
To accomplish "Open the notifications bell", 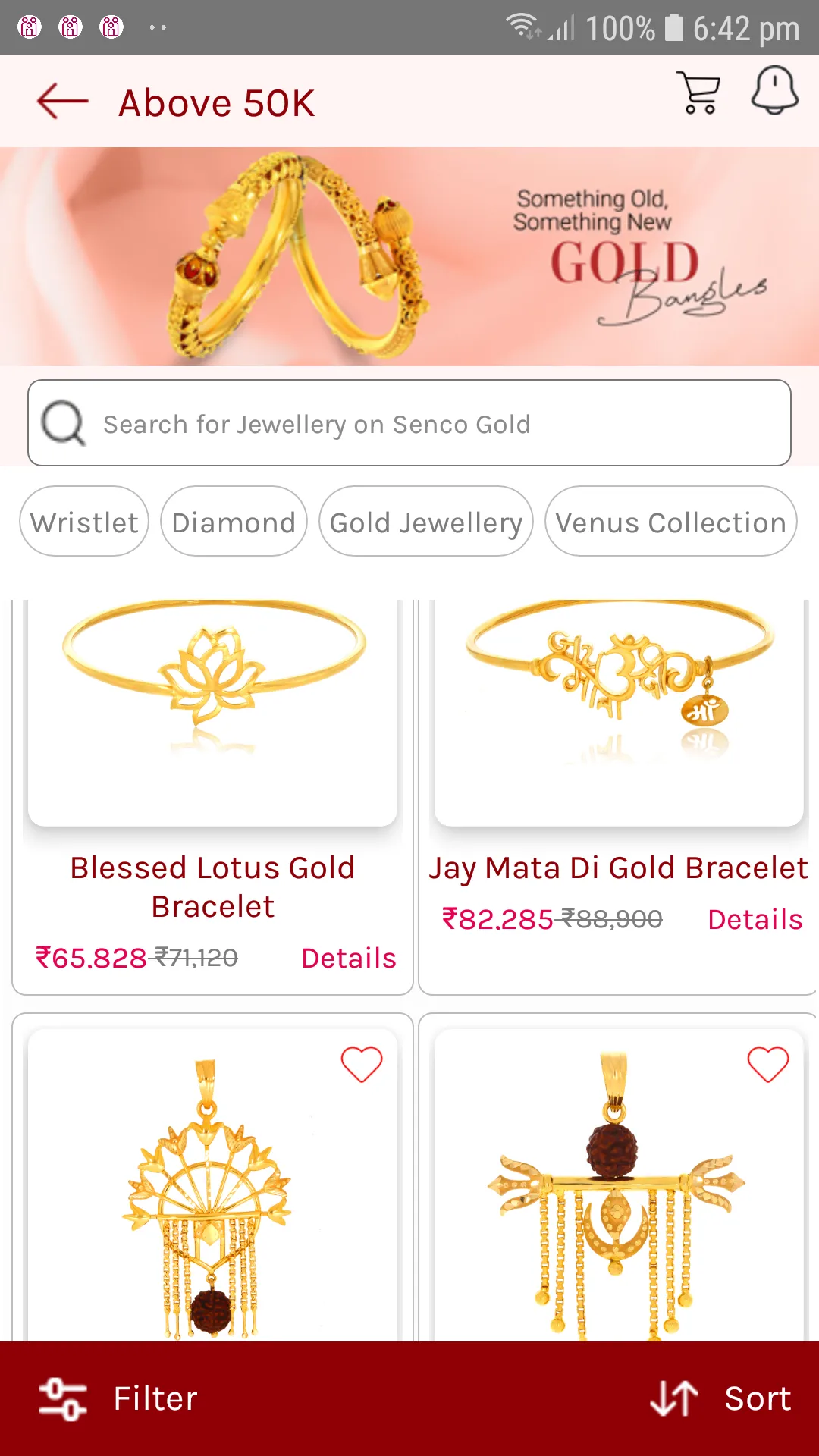I will point(774,91).
